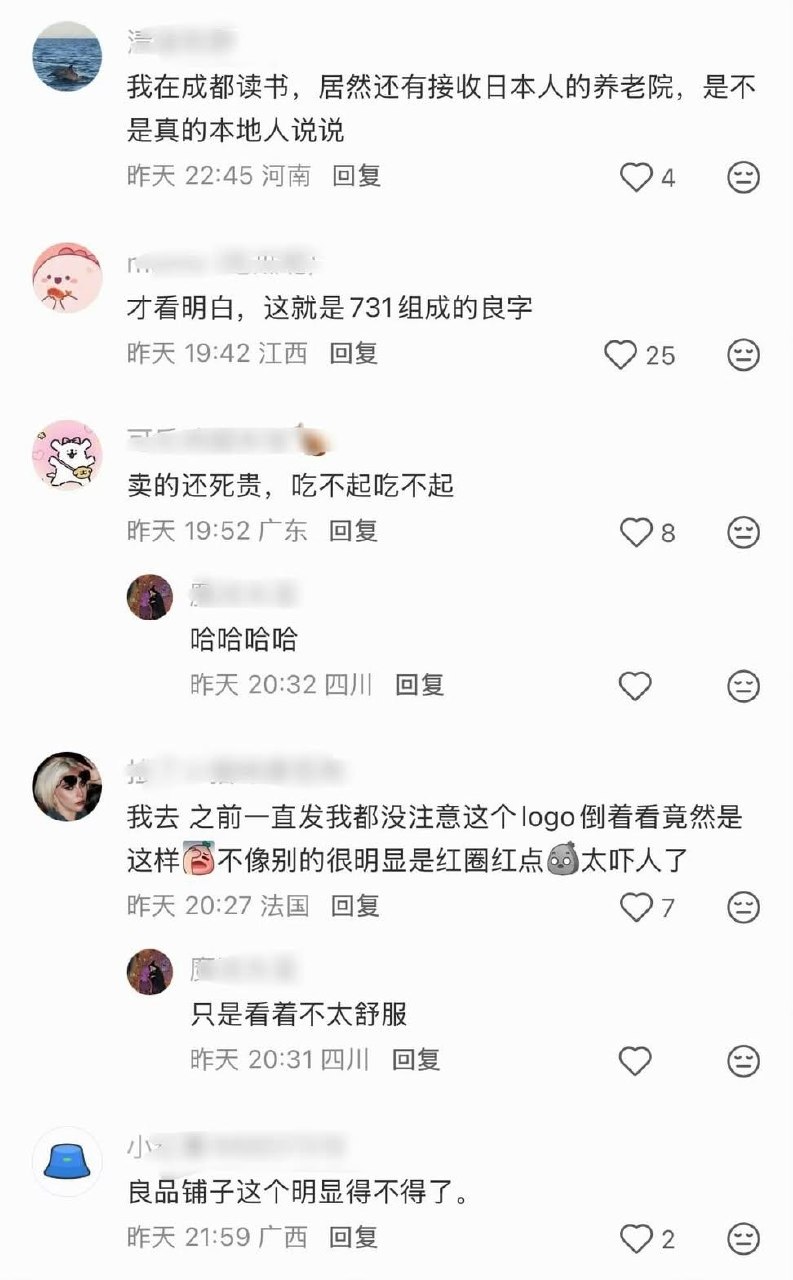Image resolution: width=793 pixels, height=1280 pixels.
Task: Dislike the 731组成的良字 comment
Action: pyautogui.click(x=743, y=355)
